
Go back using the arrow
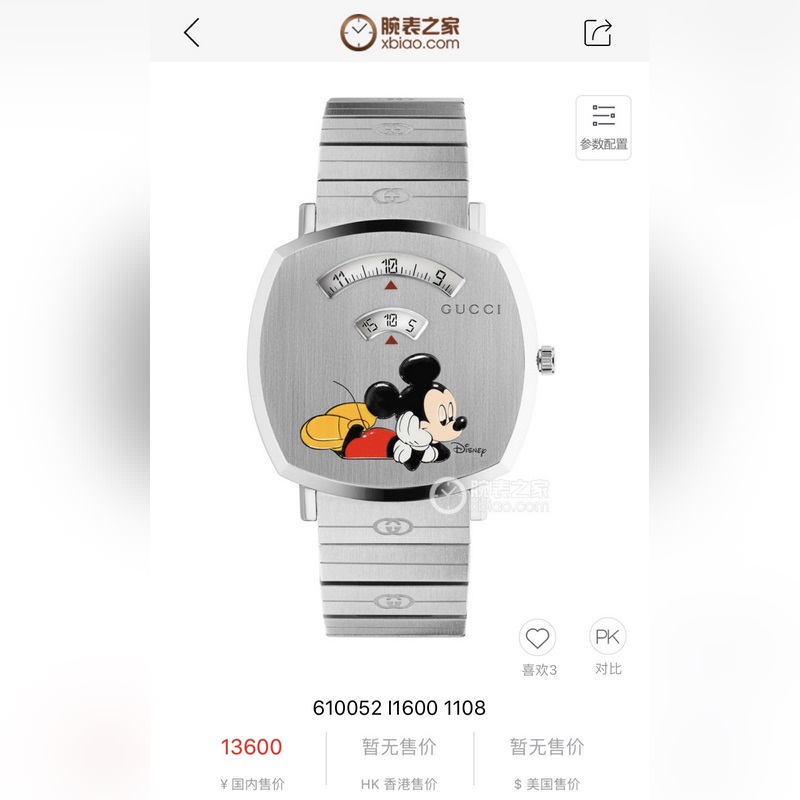coord(192,32)
